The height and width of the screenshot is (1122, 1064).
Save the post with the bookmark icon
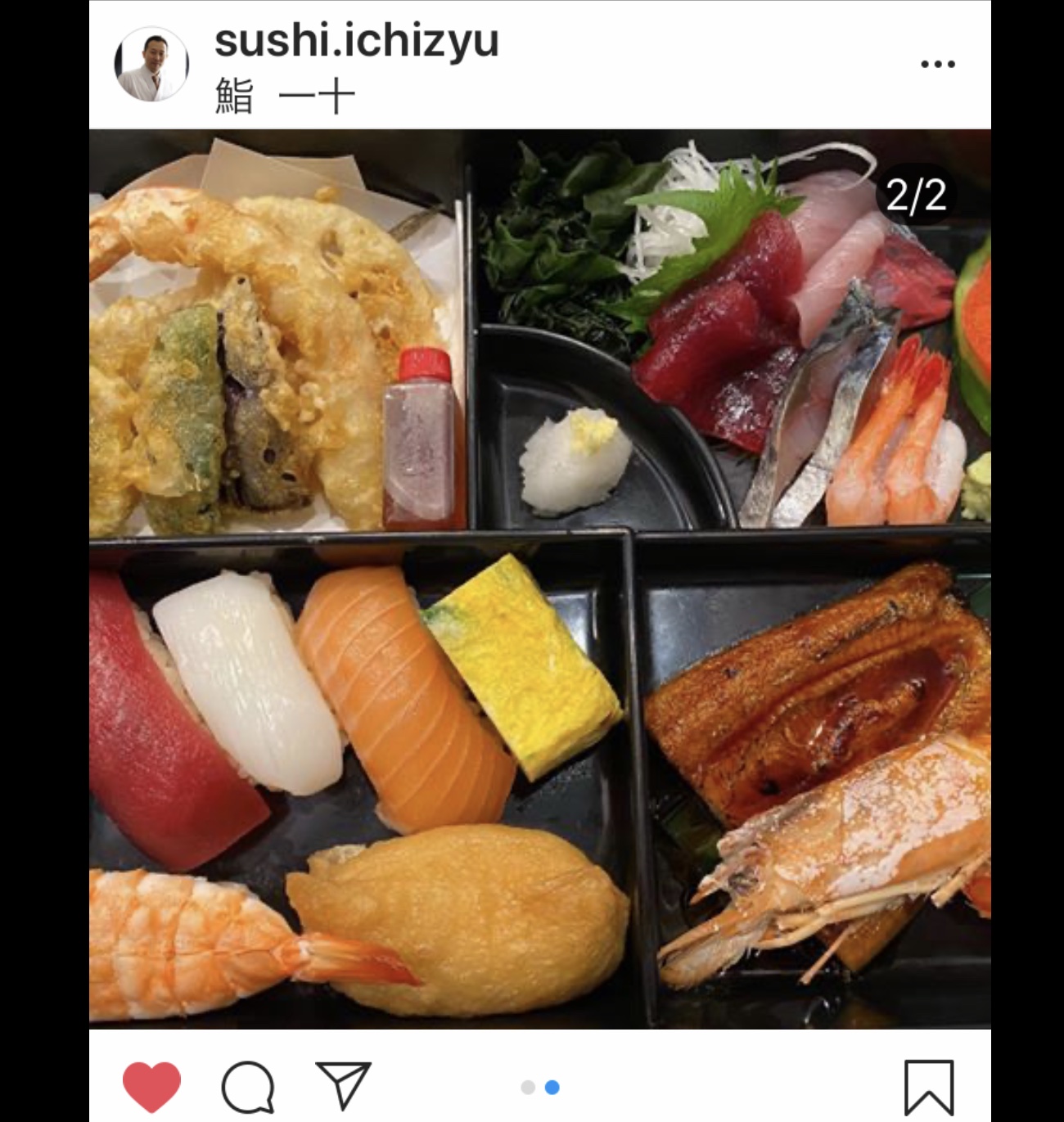[x=929, y=1087]
